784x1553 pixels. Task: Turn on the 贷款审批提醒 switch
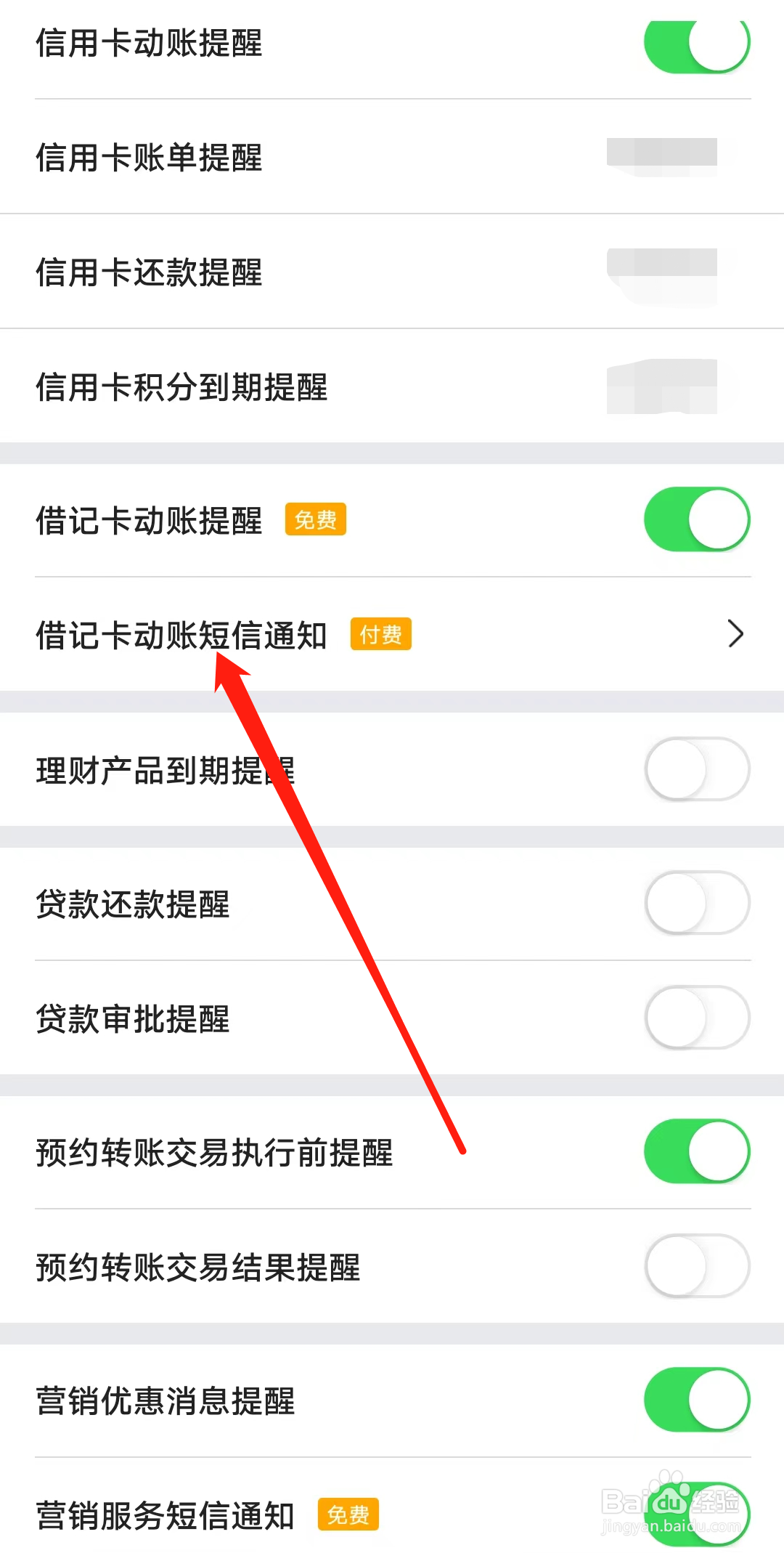696,1017
